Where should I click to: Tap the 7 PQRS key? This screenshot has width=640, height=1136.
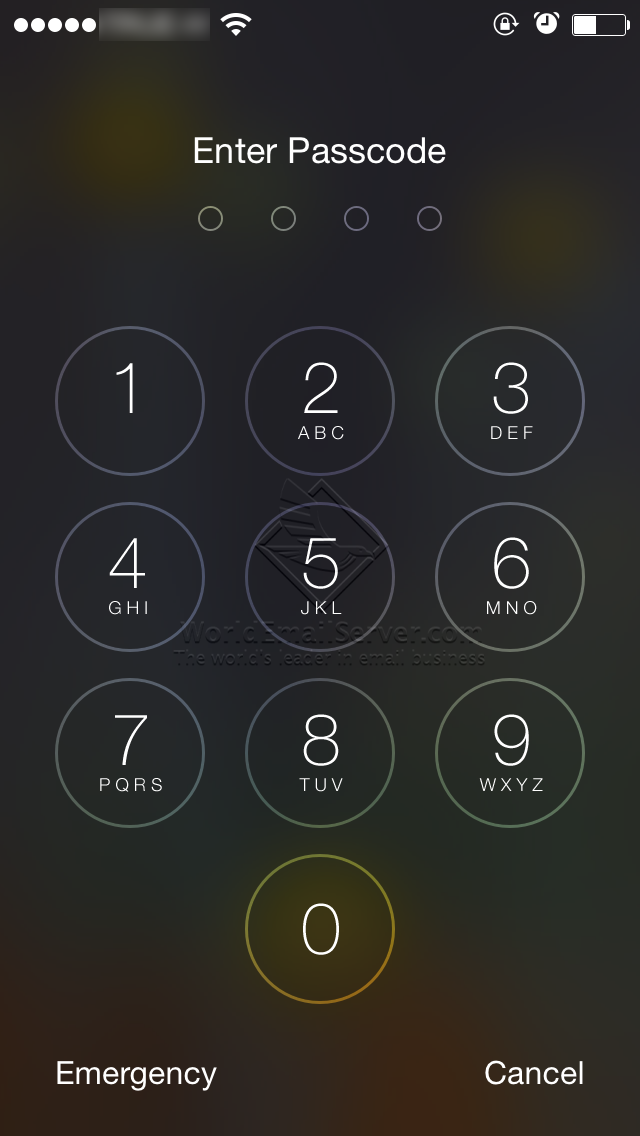click(130, 753)
